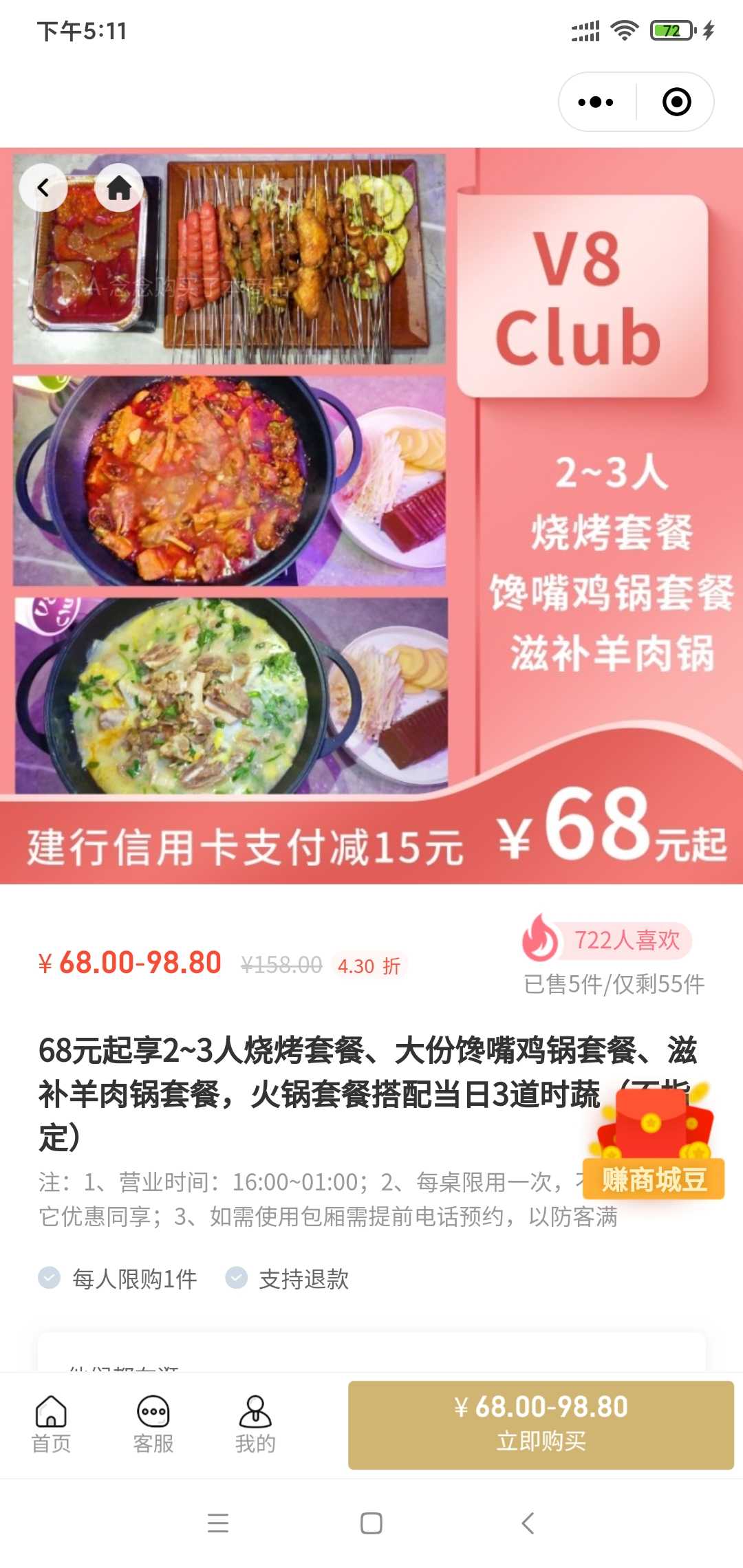Go back using the arrow over the banner
The height and width of the screenshot is (1568, 743).
click(x=43, y=187)
